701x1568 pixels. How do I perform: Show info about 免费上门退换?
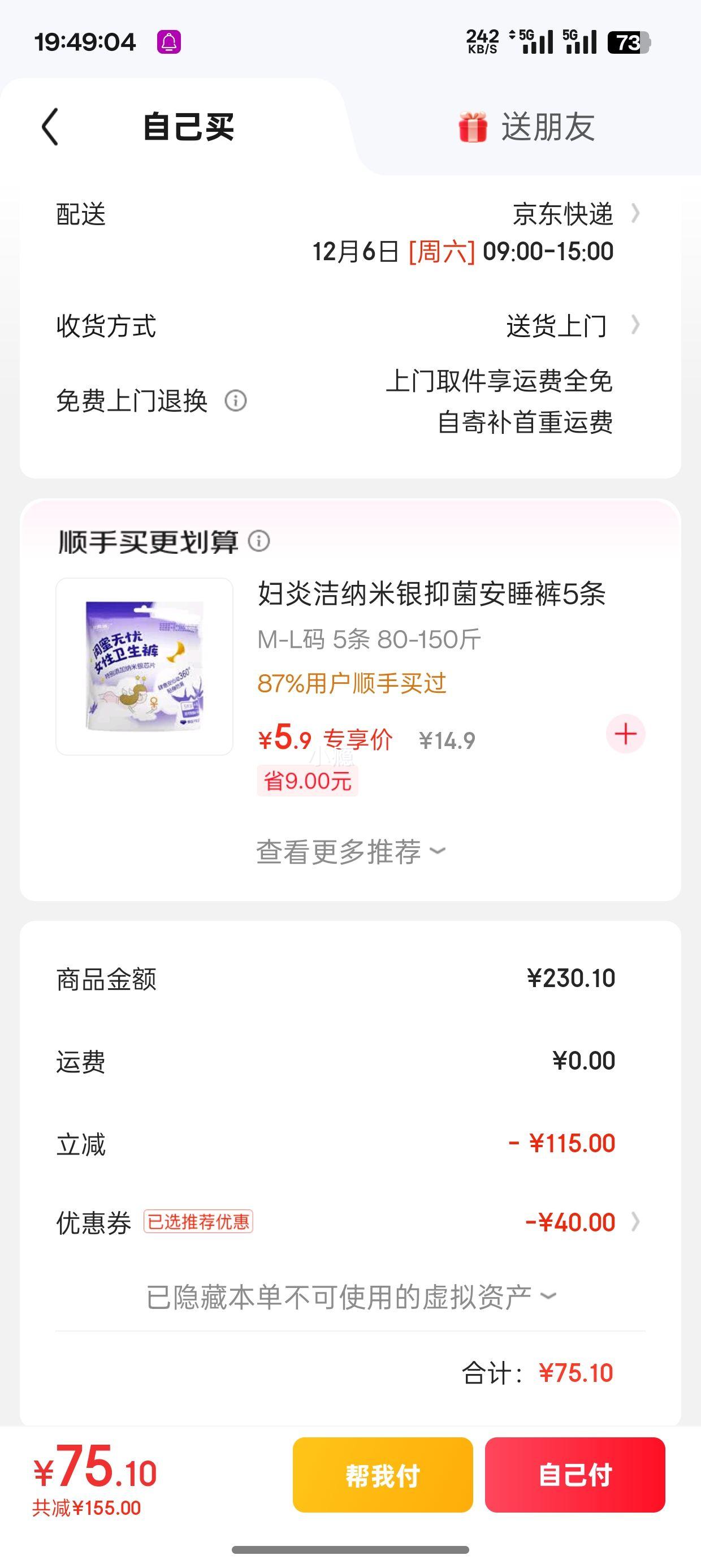pos(236,401)
